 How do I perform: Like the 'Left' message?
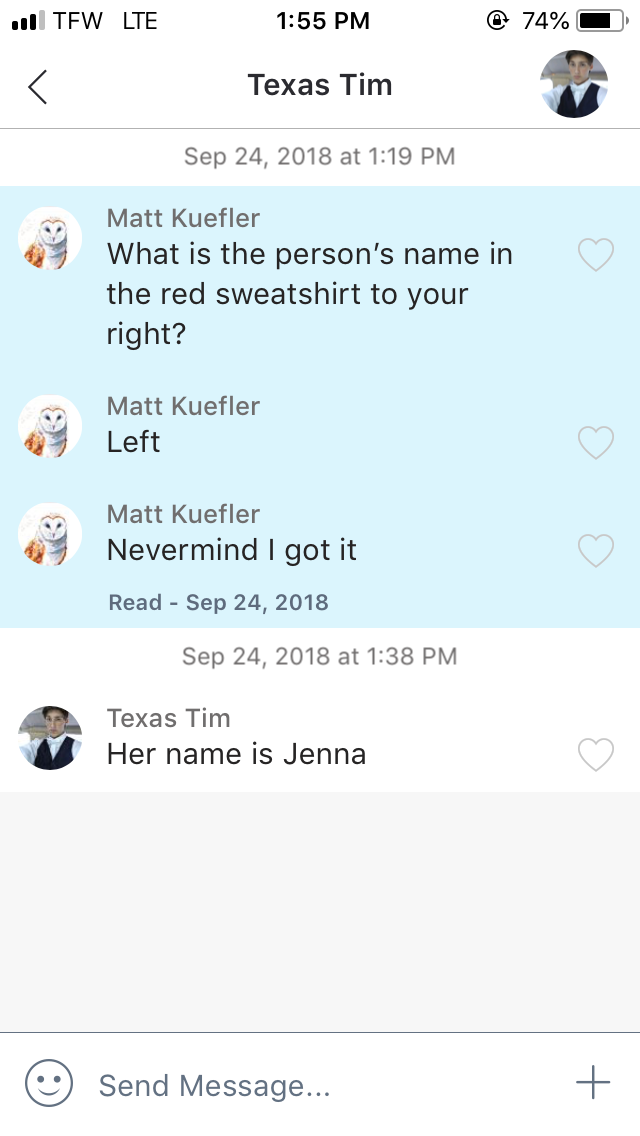point(596,442)
